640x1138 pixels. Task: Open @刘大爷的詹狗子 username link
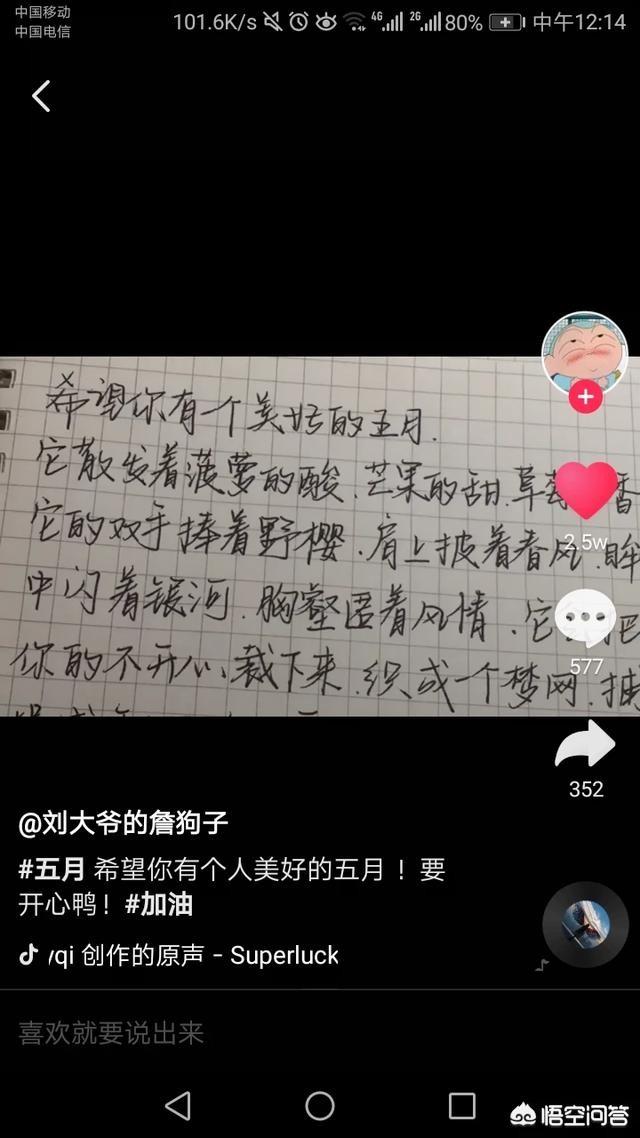point(123,824)
